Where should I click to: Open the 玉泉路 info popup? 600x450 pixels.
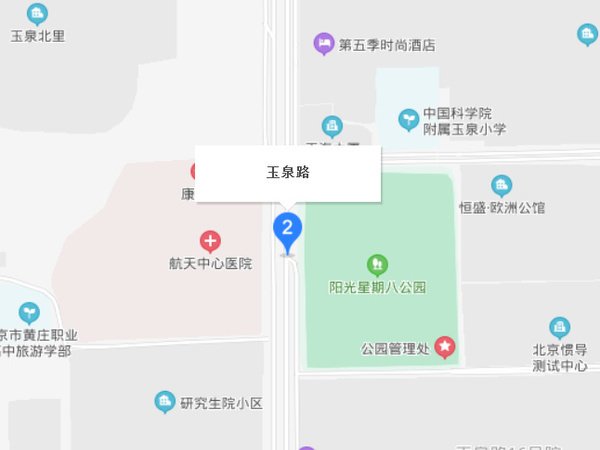pos(288,173)
